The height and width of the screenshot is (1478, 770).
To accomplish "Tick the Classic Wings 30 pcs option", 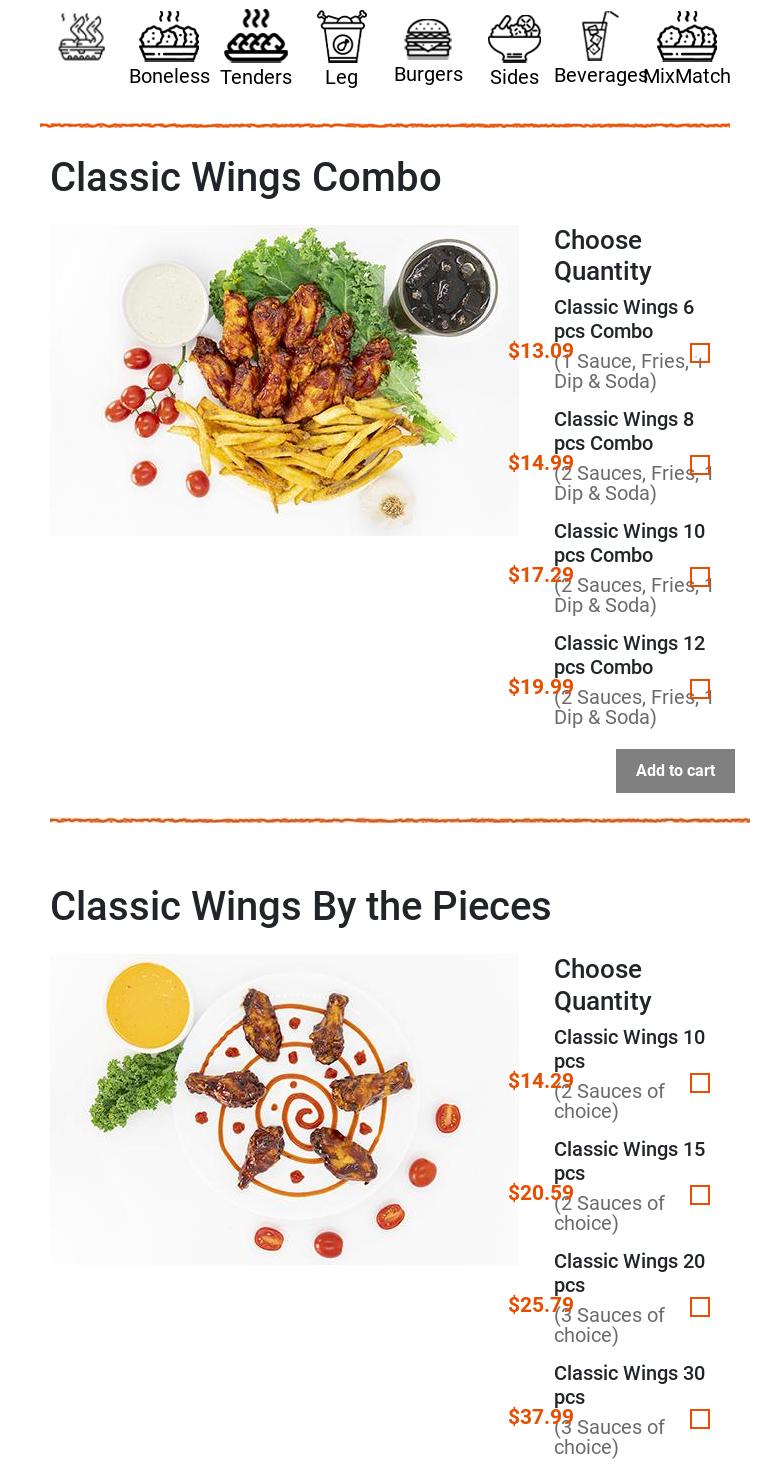I will (x=700, y=1419).
